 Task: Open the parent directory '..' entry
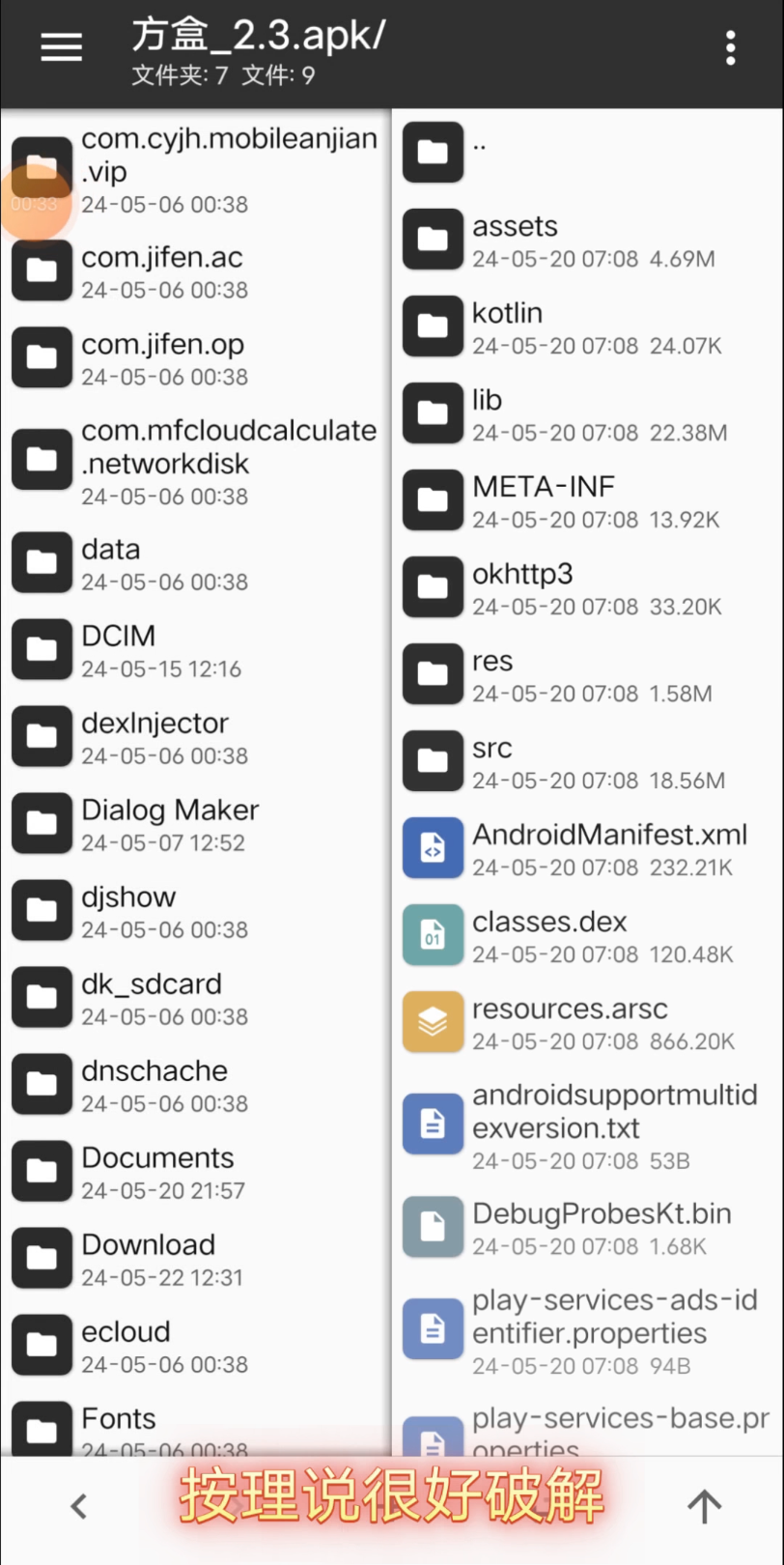[x=587, y=152]
